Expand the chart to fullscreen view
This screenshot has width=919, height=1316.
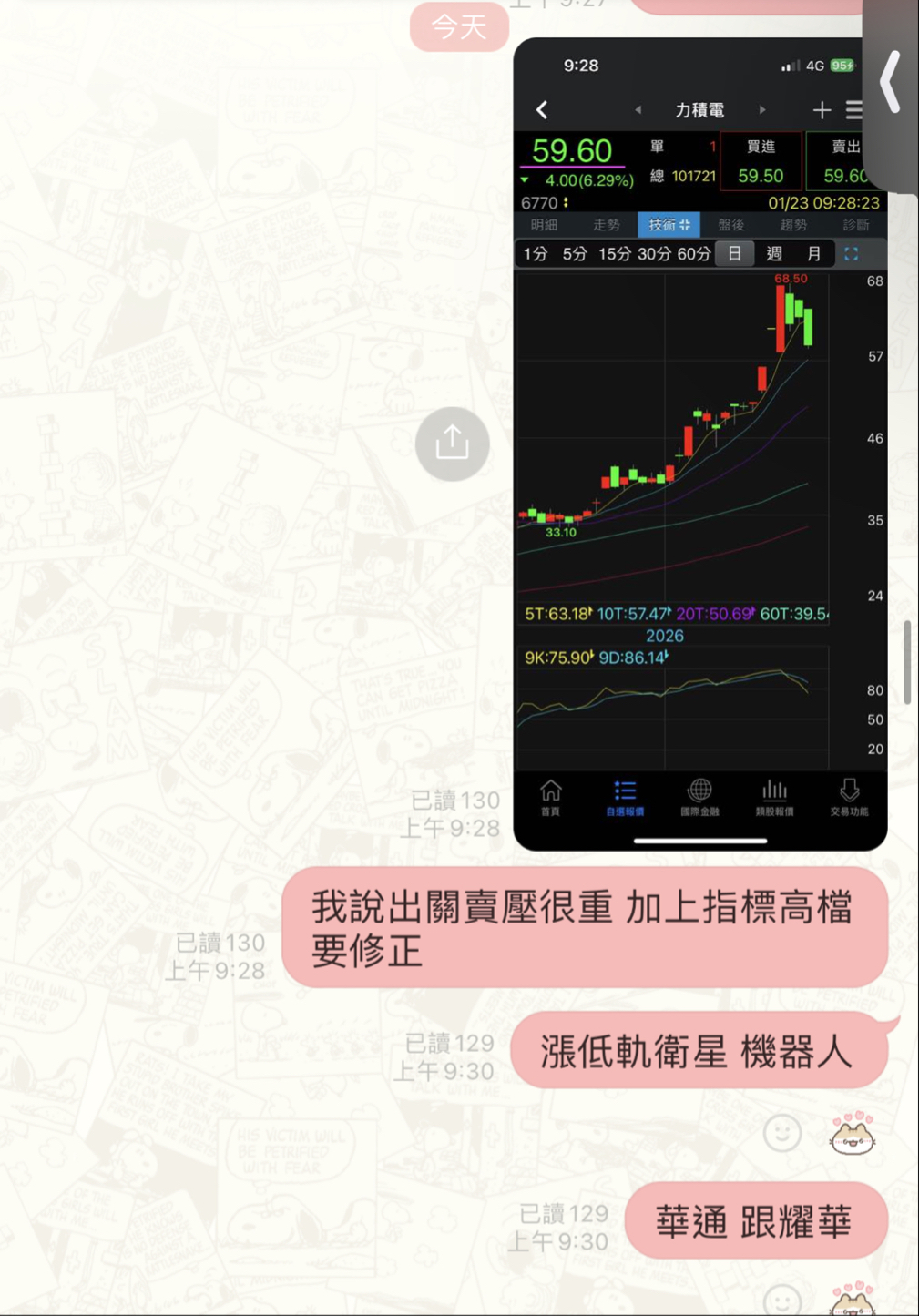851,254
